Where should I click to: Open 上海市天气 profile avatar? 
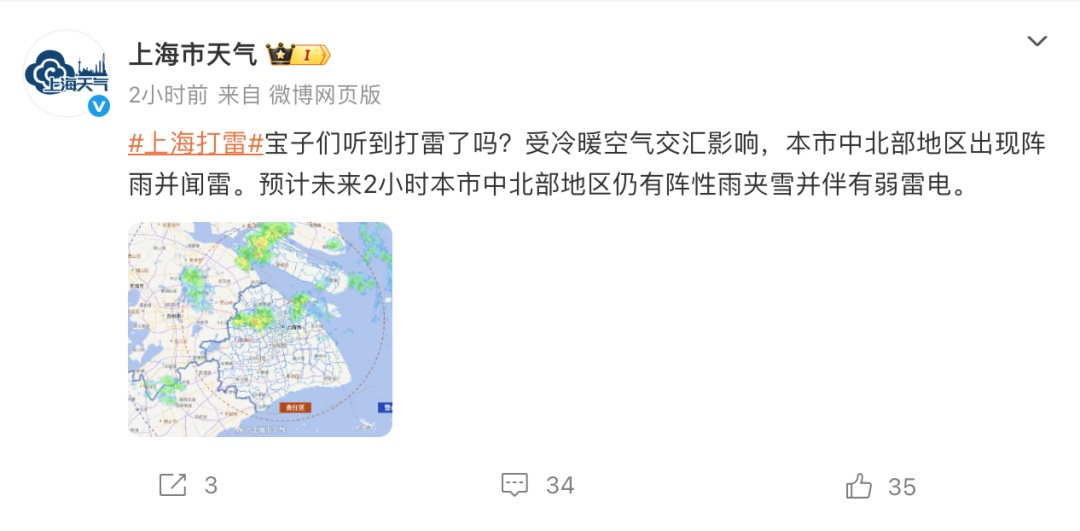tap(66, 74)
